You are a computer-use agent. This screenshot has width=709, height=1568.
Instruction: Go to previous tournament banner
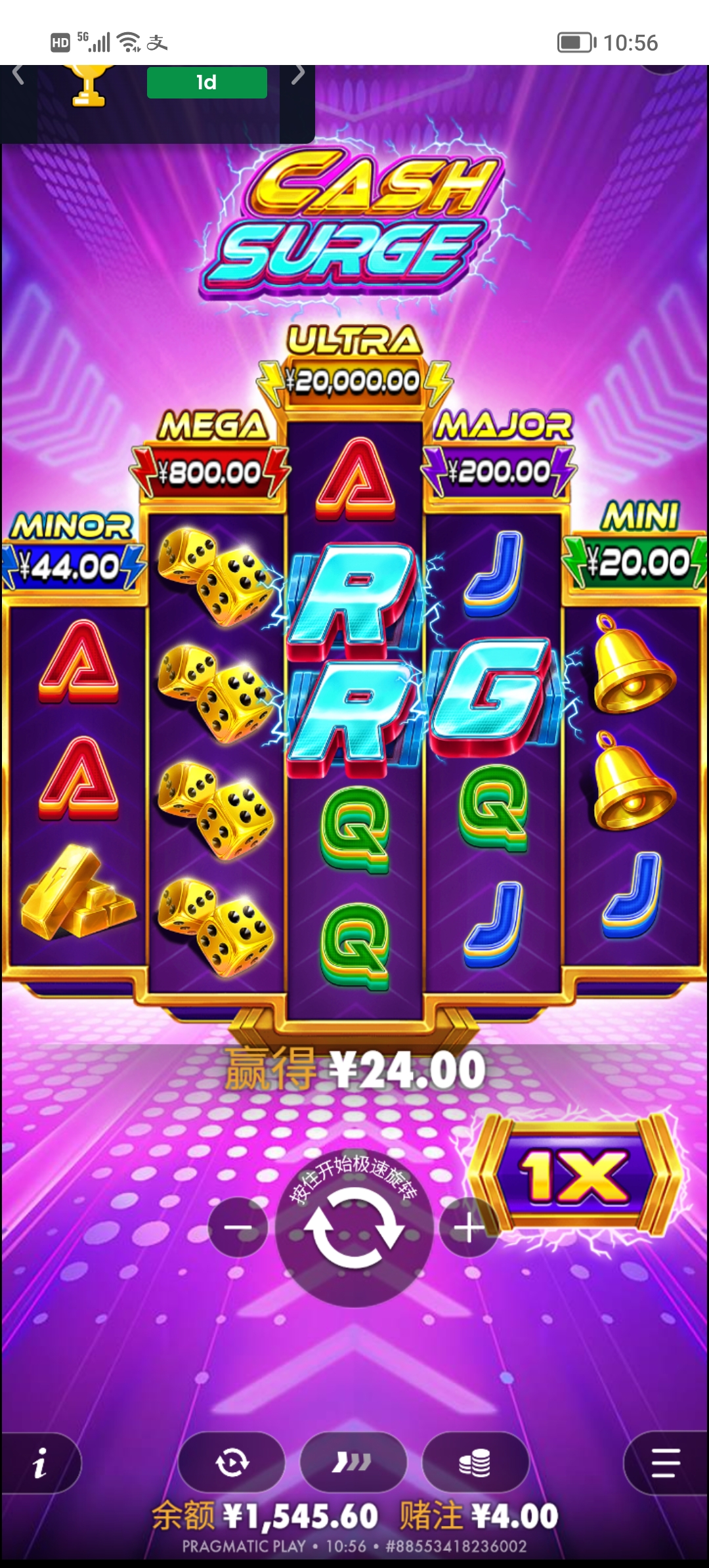click(18, 76)
